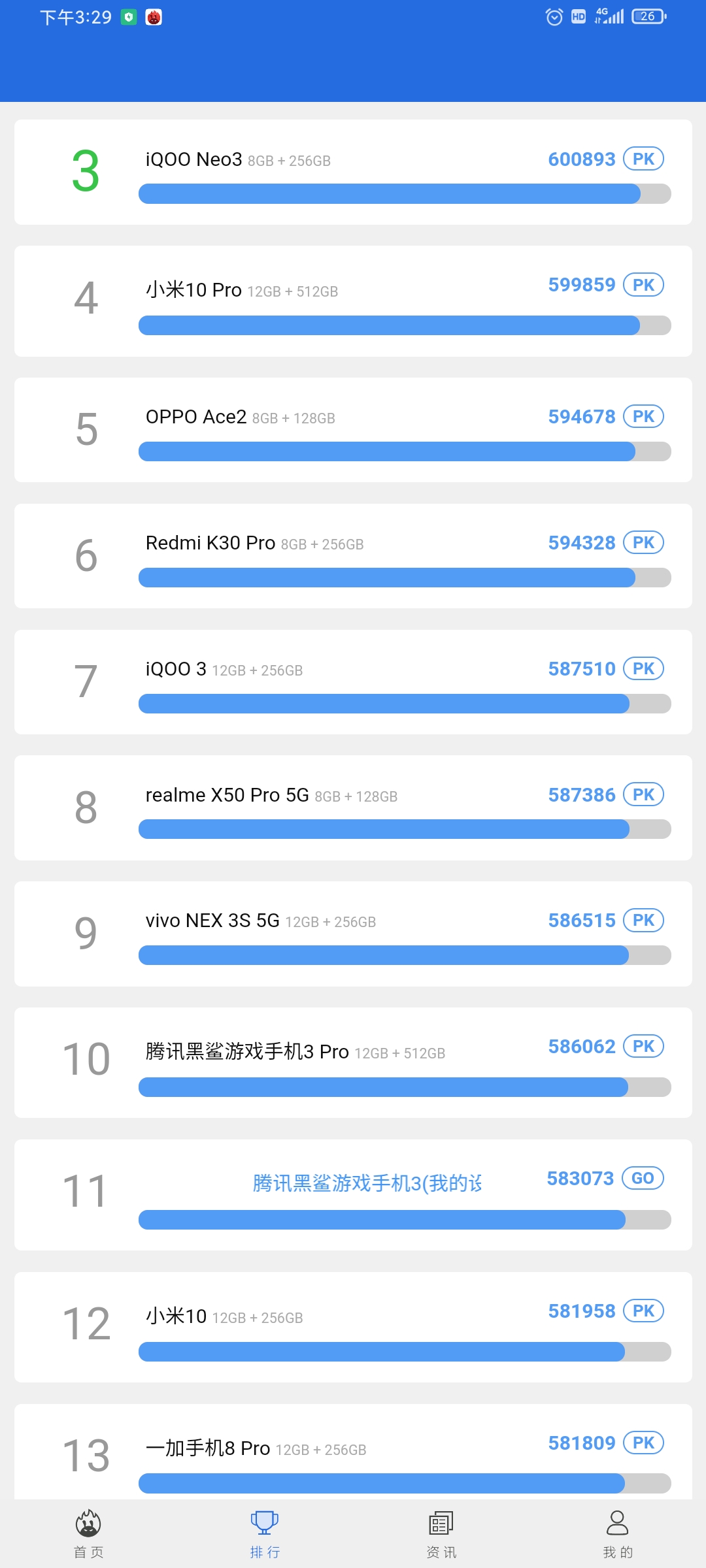Compare 小米10 Pro using its PK button
This screenshot has width=706, height=1568.
click(643, 285)
